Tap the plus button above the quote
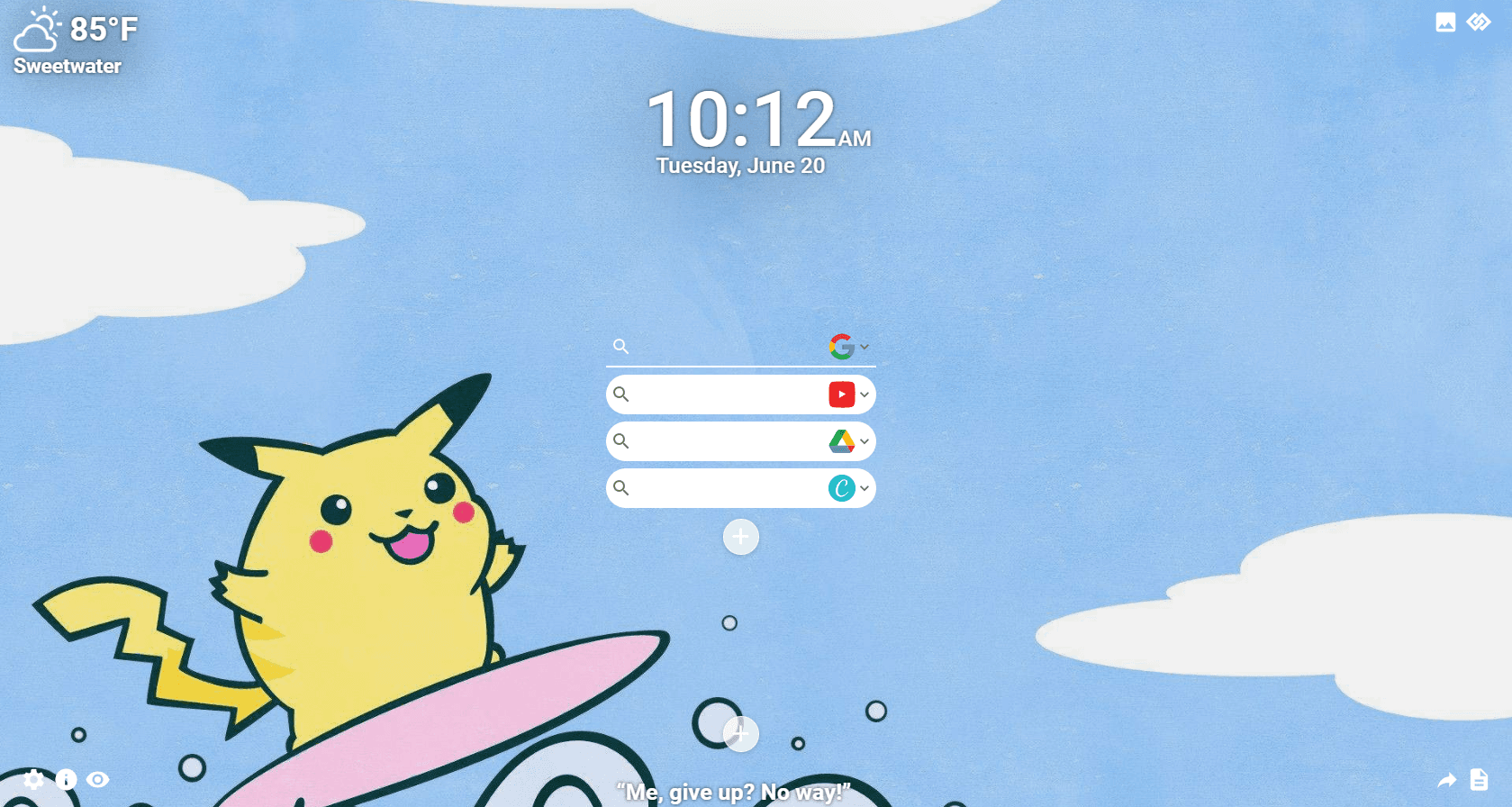1512x807 pixels. tap(740, 733)
